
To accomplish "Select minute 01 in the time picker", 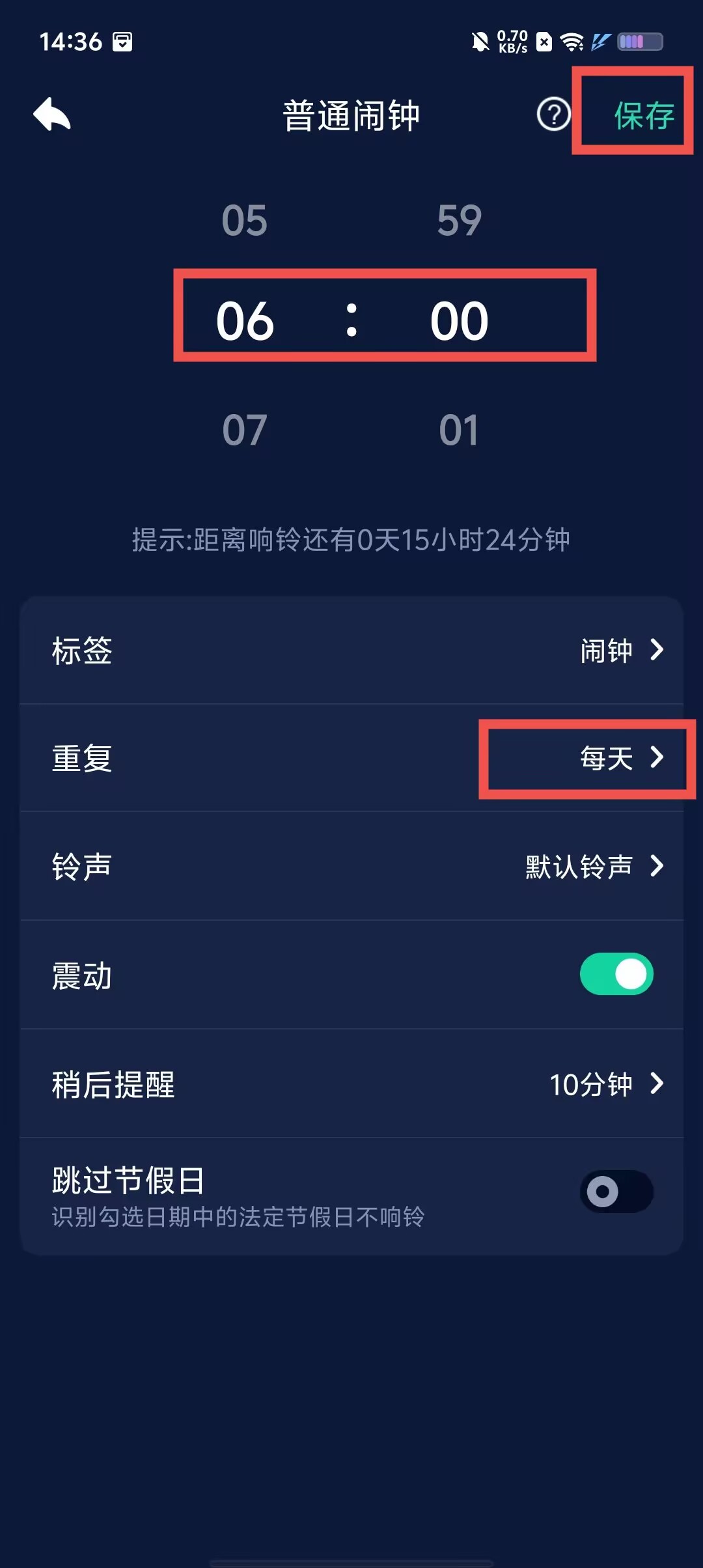I will [x=459, y=430].
